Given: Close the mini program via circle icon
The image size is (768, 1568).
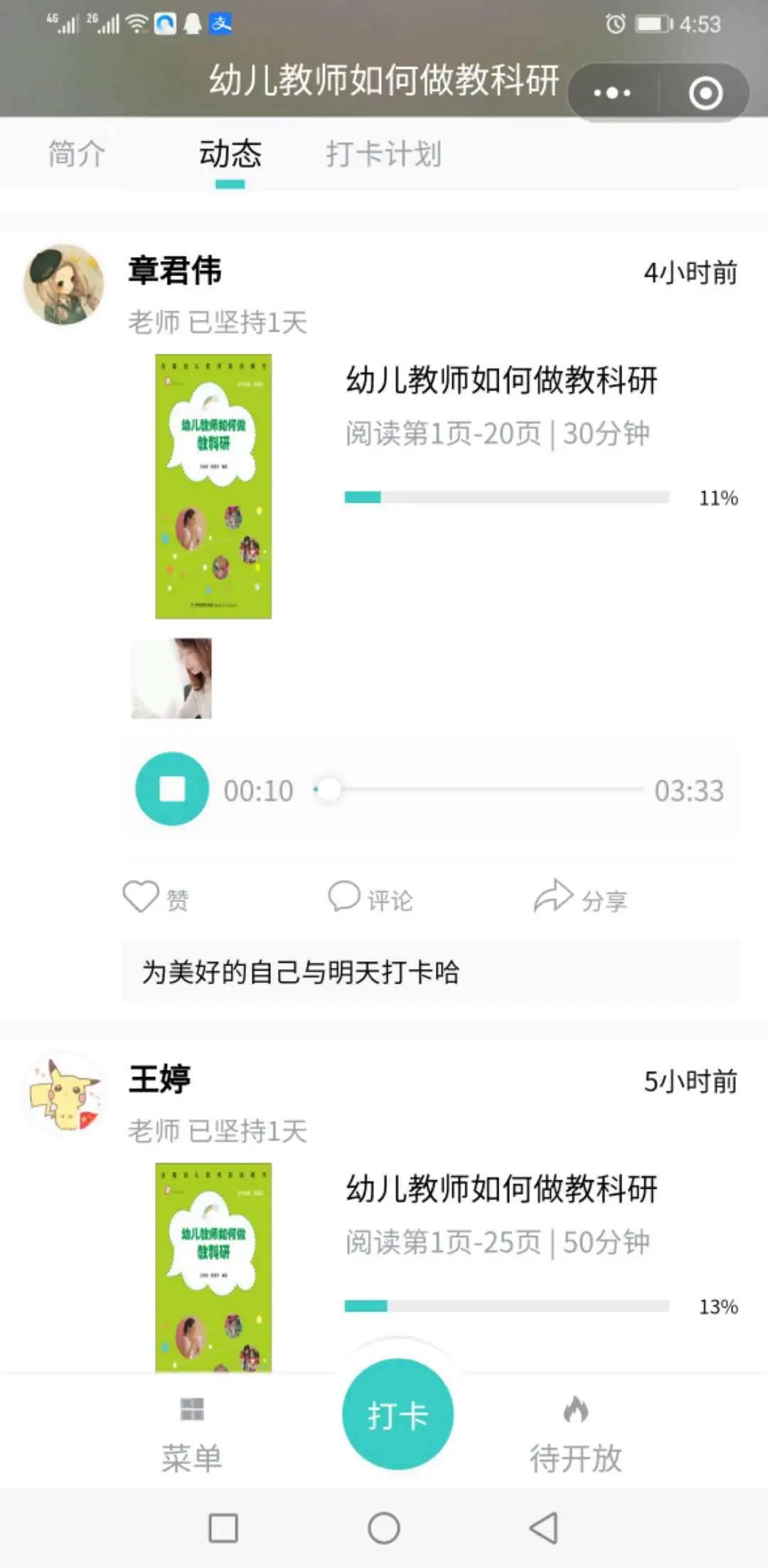Looking at the screenshot, I should (705, 93).
